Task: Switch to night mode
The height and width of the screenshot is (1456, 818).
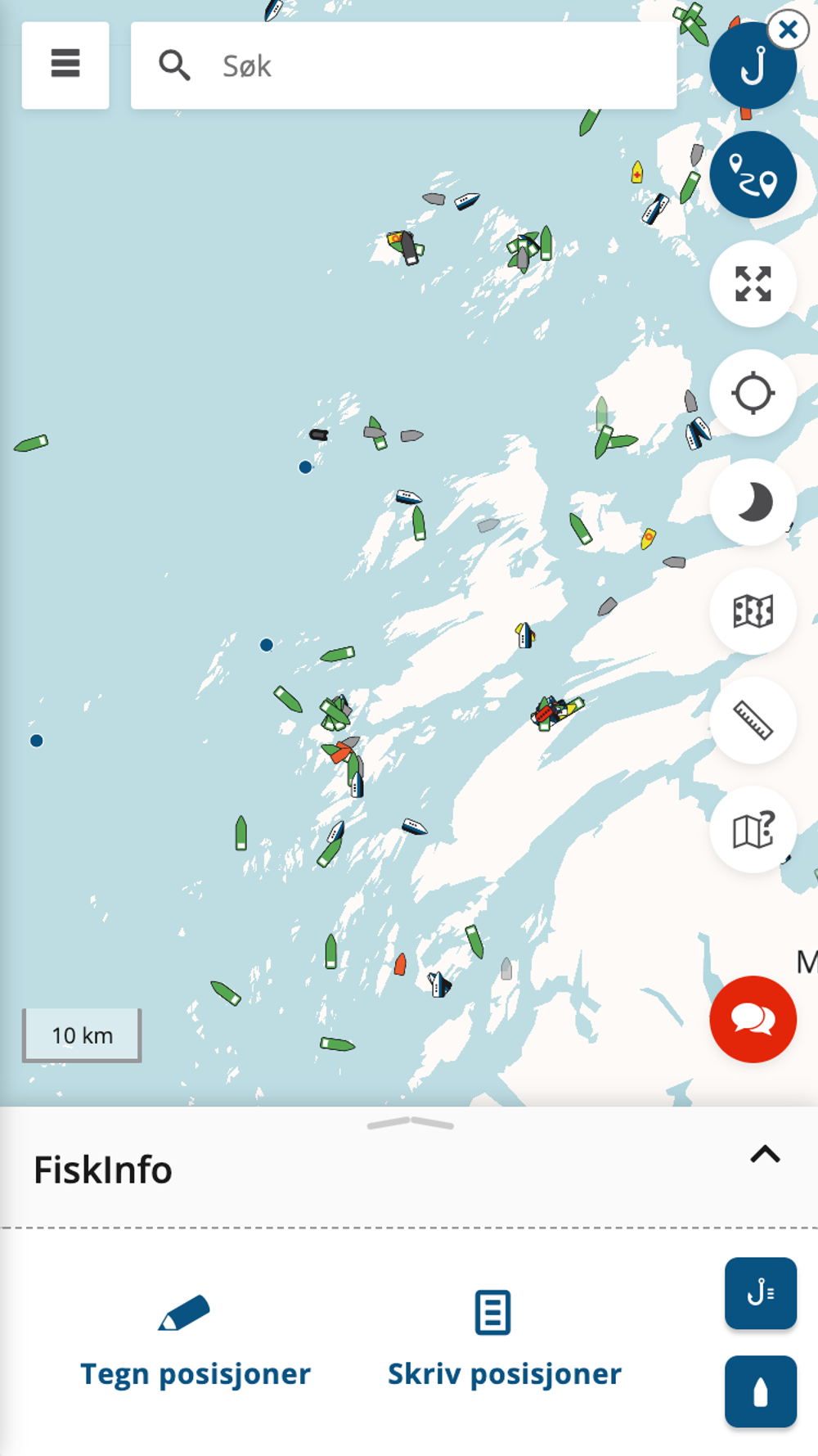Action: pos(753,502)
